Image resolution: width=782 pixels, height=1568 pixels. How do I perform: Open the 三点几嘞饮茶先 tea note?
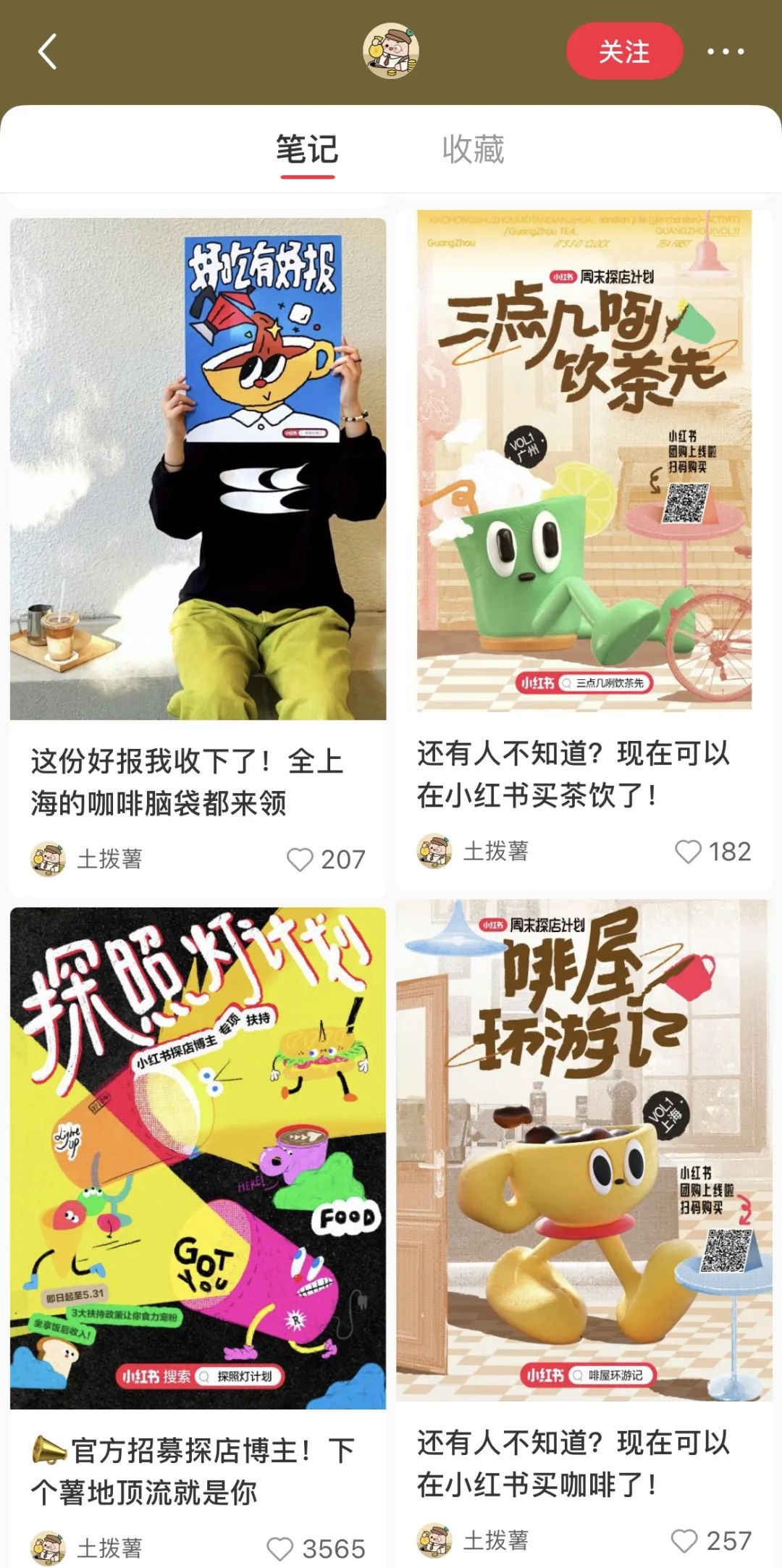[x=584, y=461]
